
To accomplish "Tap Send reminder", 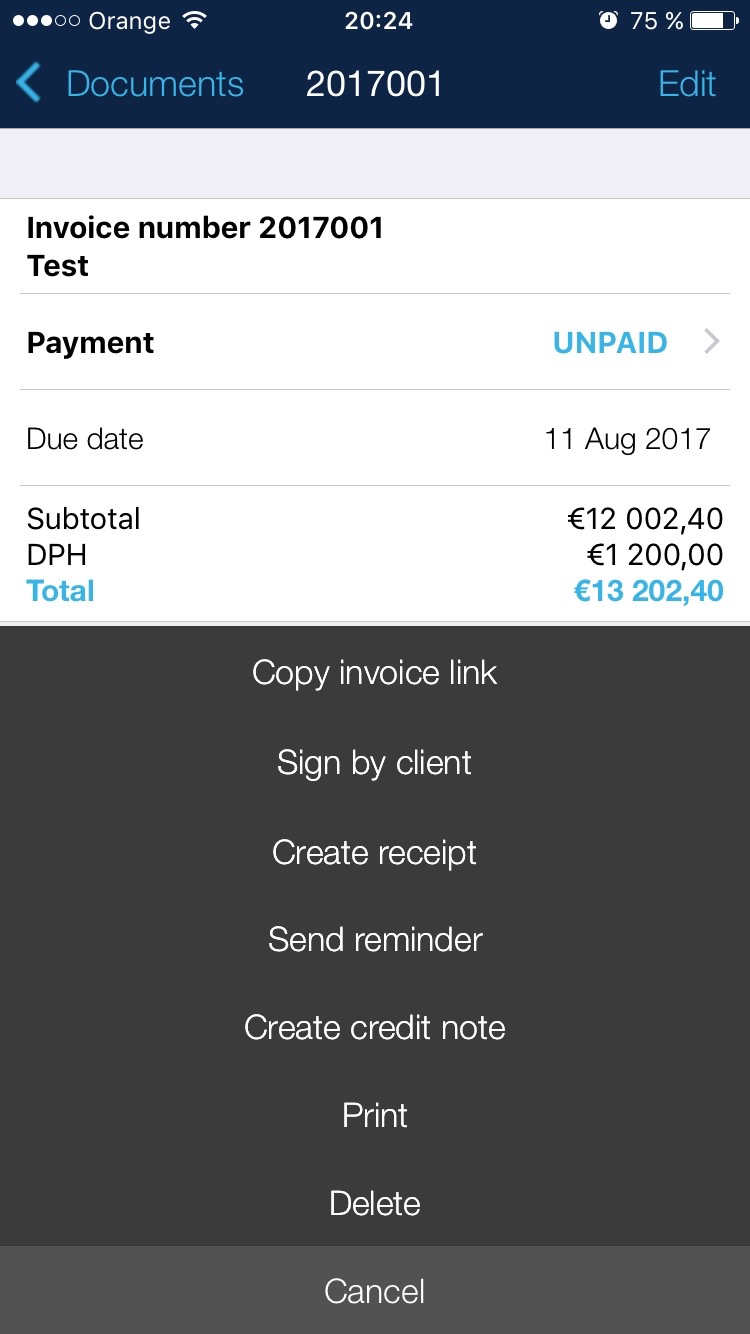I will (375, 940).
